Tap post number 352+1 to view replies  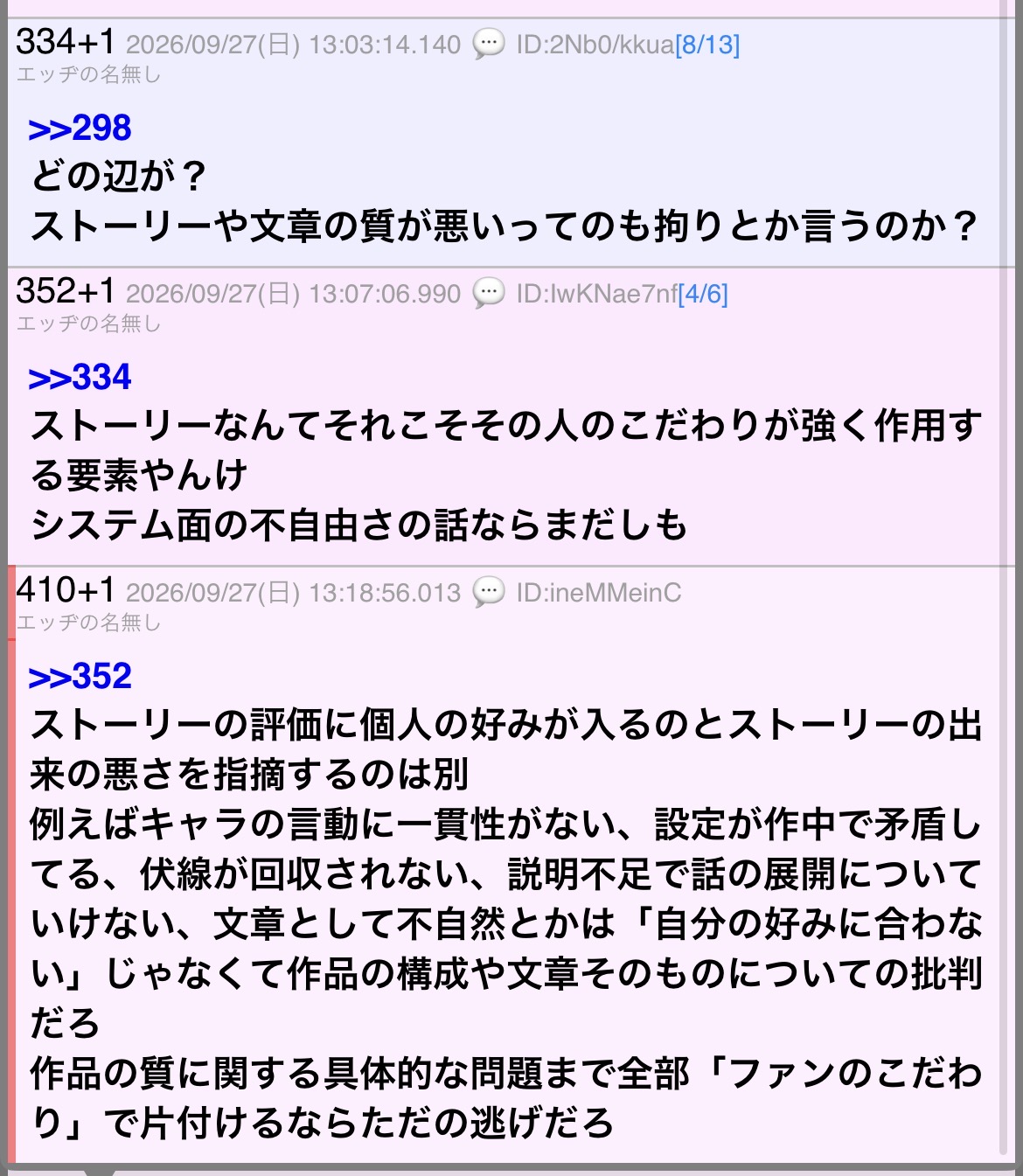click(66, 291)
